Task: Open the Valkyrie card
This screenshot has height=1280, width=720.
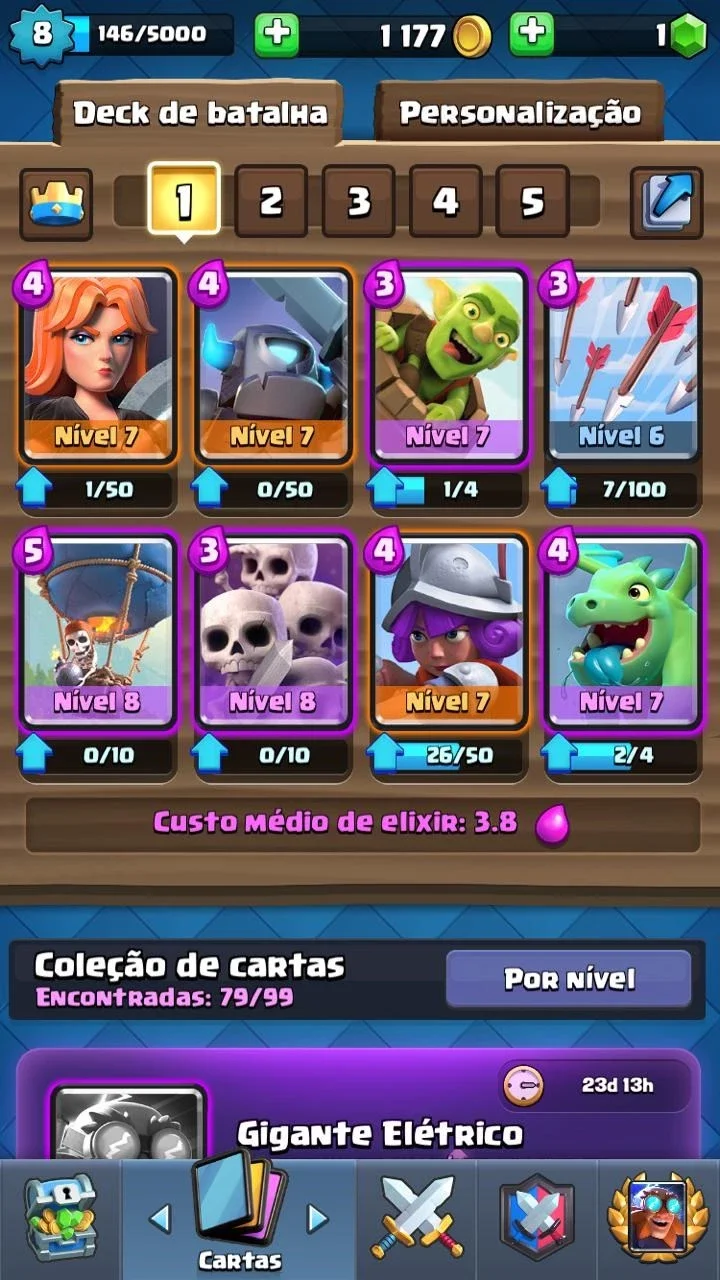Action: [x=98, y=366]
